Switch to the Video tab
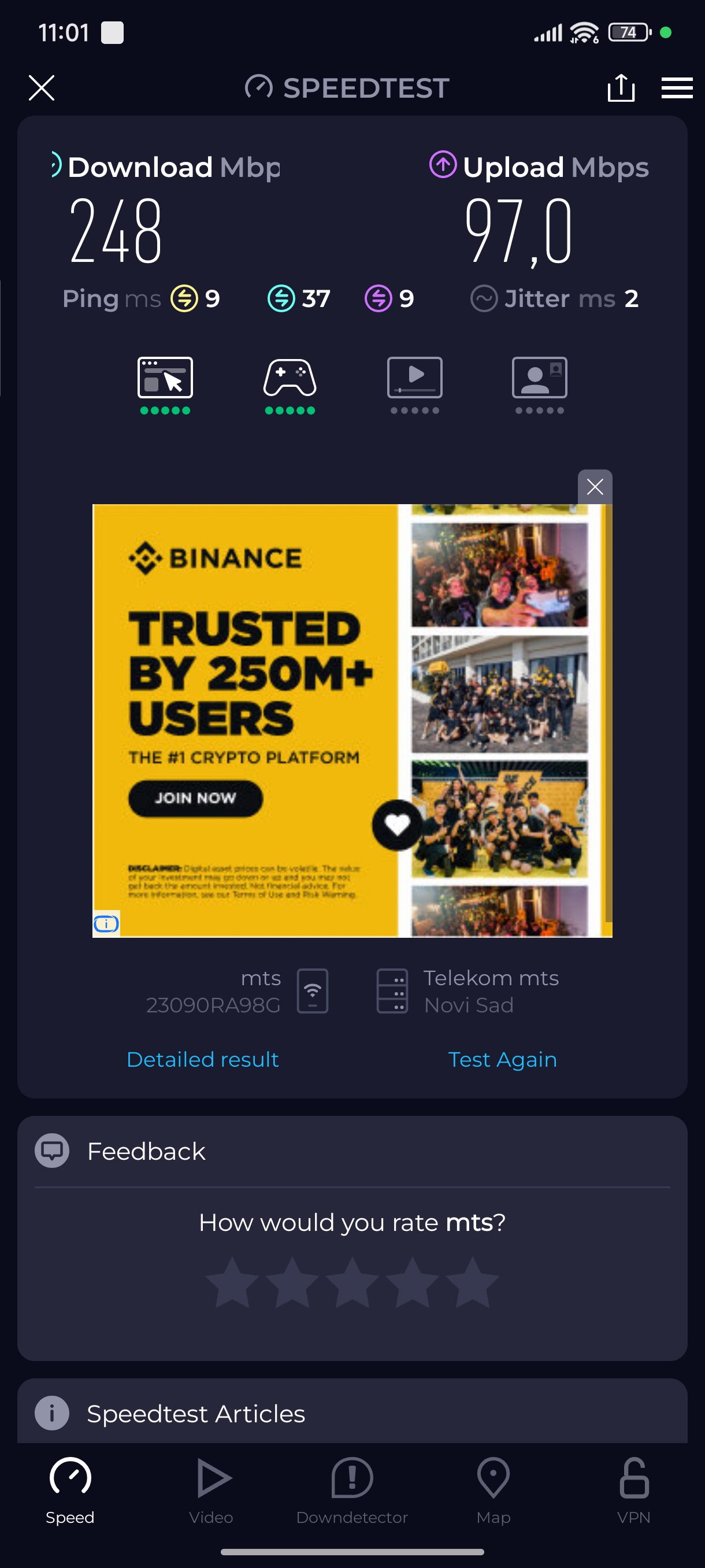The width and height of the screenshot is (705, 1568). pos(211,1489)
